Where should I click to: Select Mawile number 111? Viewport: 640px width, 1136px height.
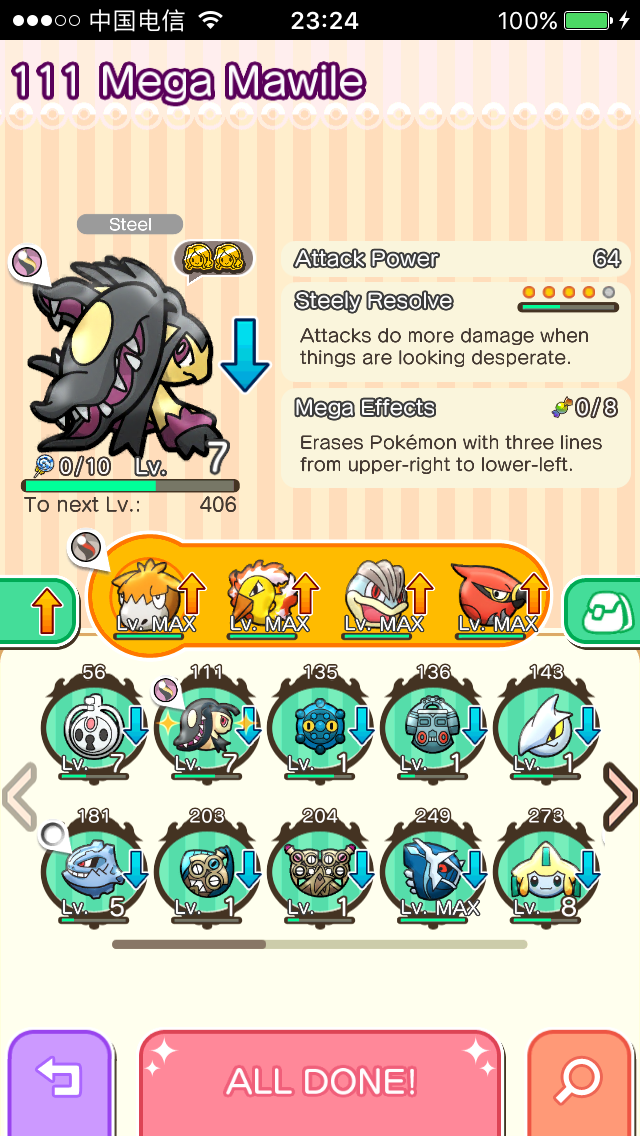(x=206, y=725)
